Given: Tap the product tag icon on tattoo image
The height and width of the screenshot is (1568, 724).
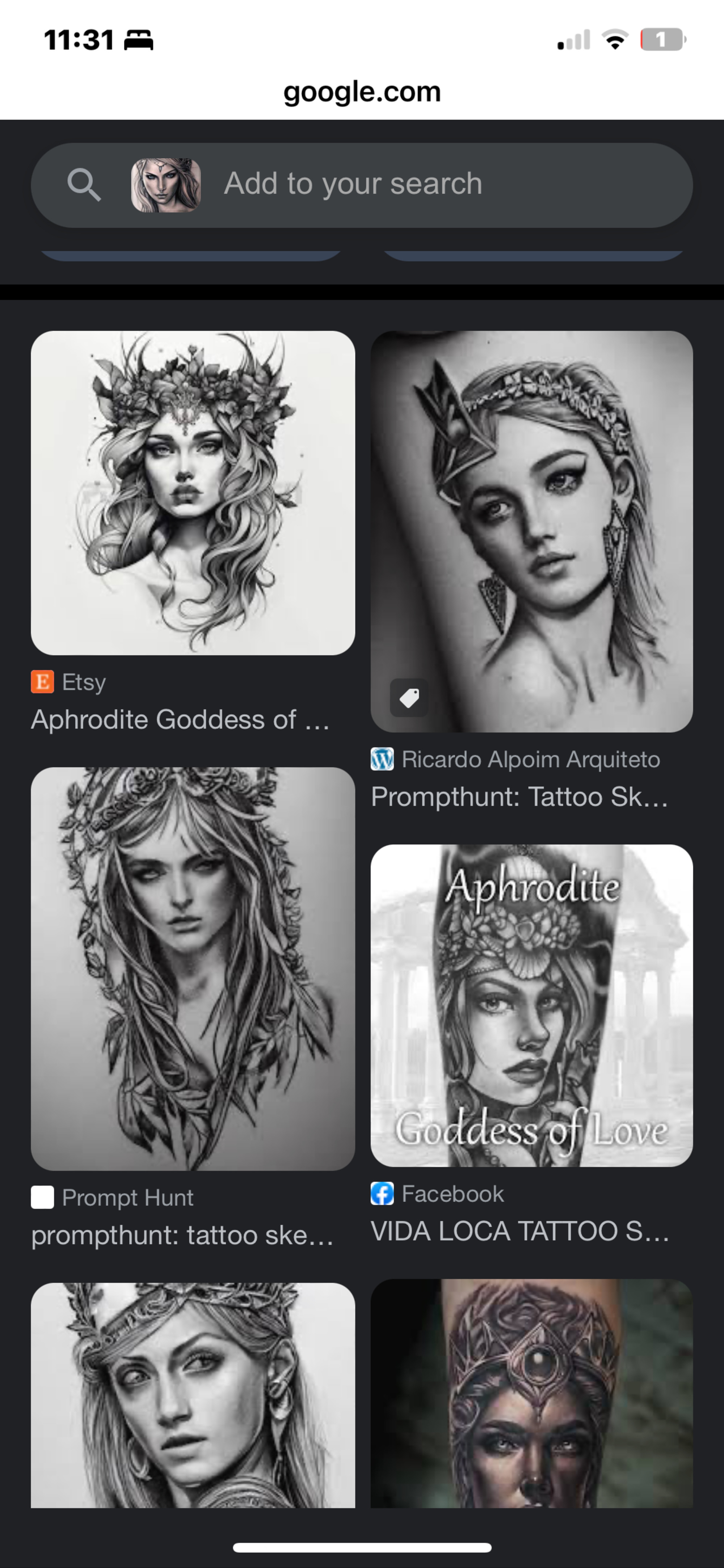Looking at the screenshot, I should coord(409,698).
